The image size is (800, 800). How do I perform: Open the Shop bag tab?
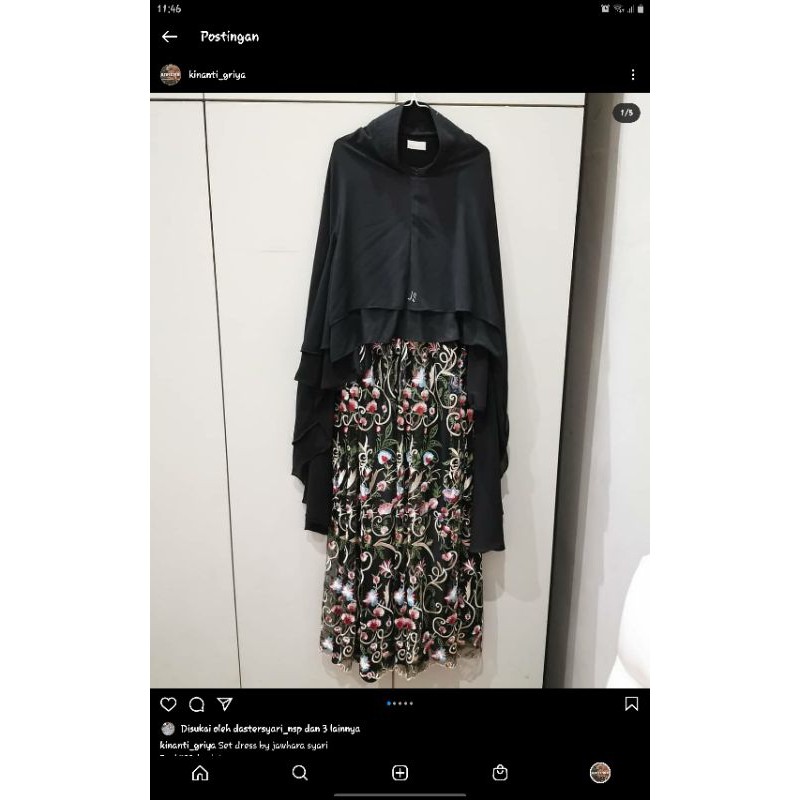pos(500,773)
